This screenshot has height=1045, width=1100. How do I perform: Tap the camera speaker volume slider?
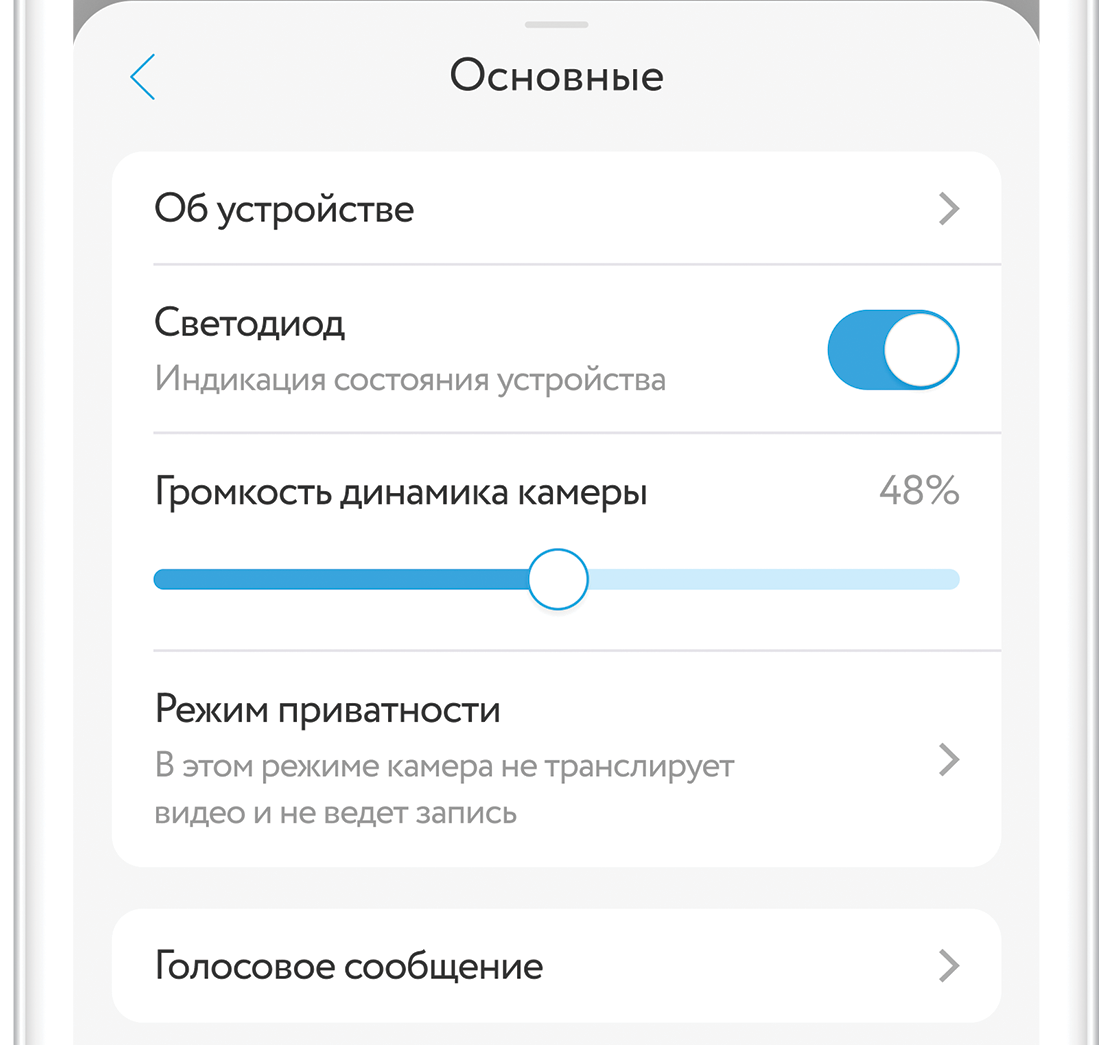tap(557, 579)
